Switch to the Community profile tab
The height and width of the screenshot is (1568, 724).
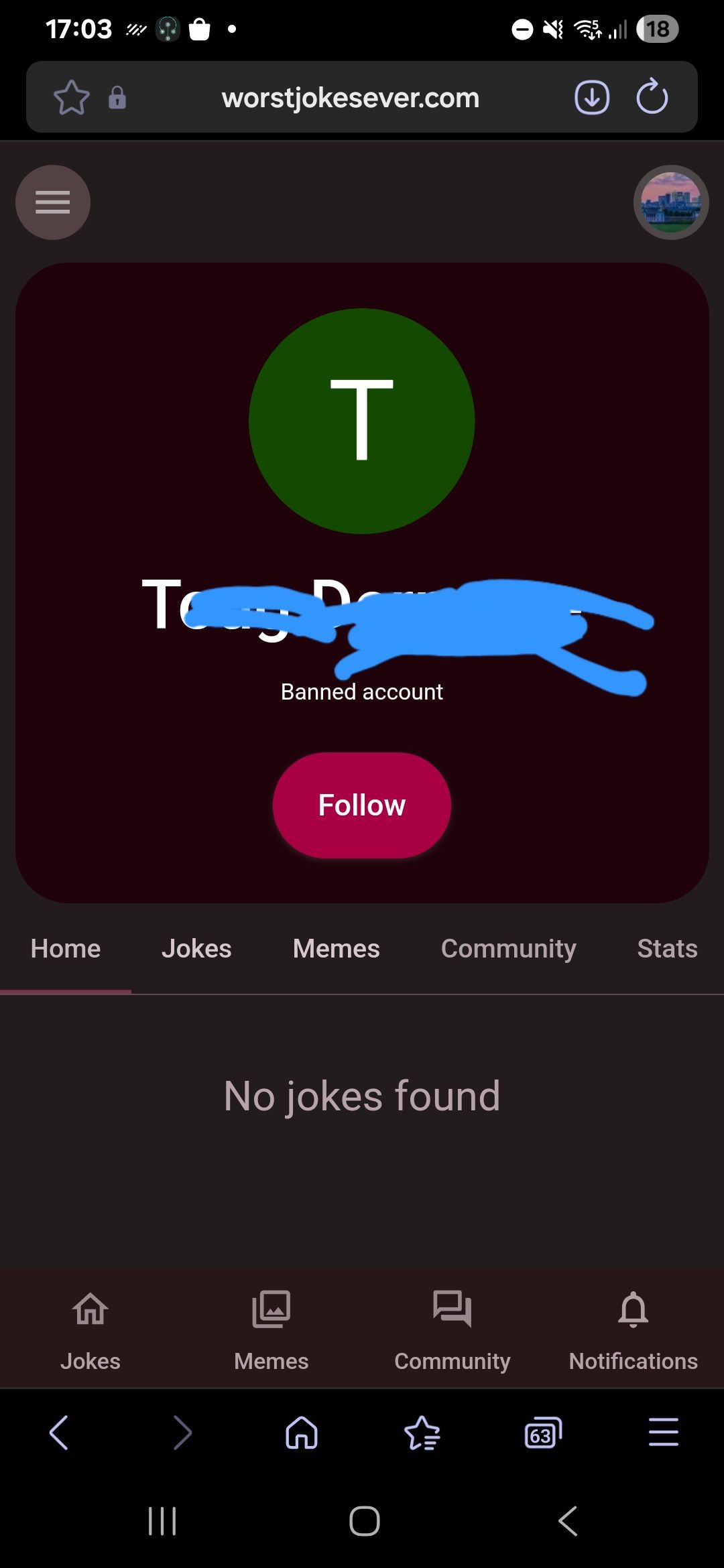click(508, 949)
